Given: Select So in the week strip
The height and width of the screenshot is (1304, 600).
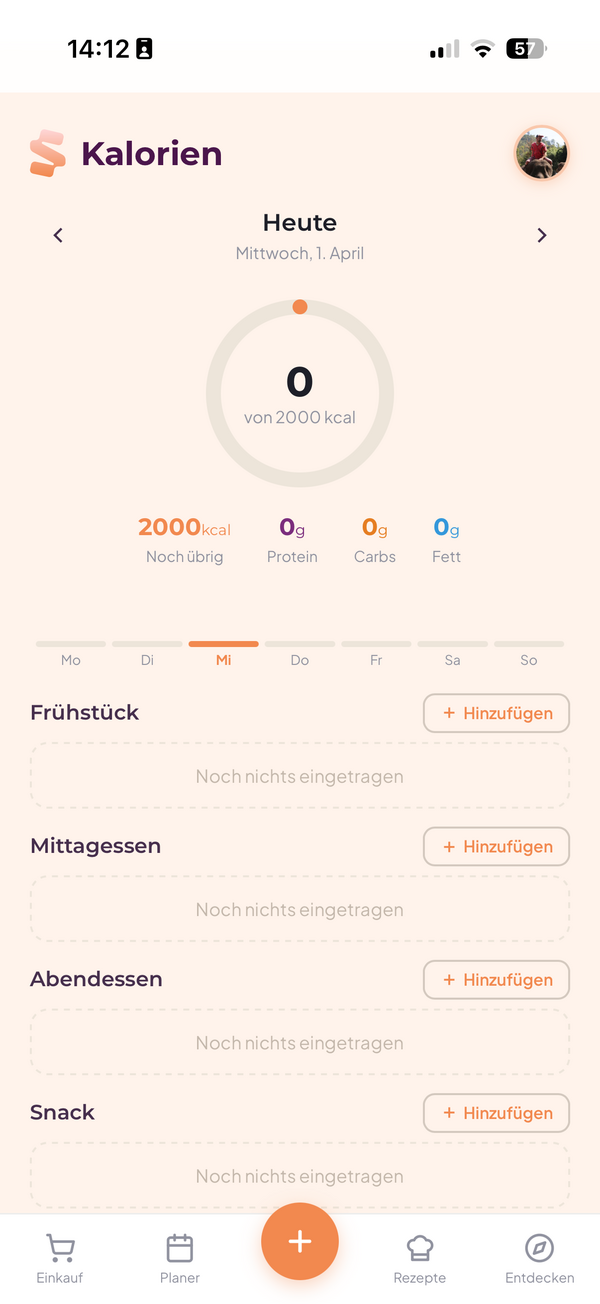Looking at the screenshot, I should tap(529, 653).
